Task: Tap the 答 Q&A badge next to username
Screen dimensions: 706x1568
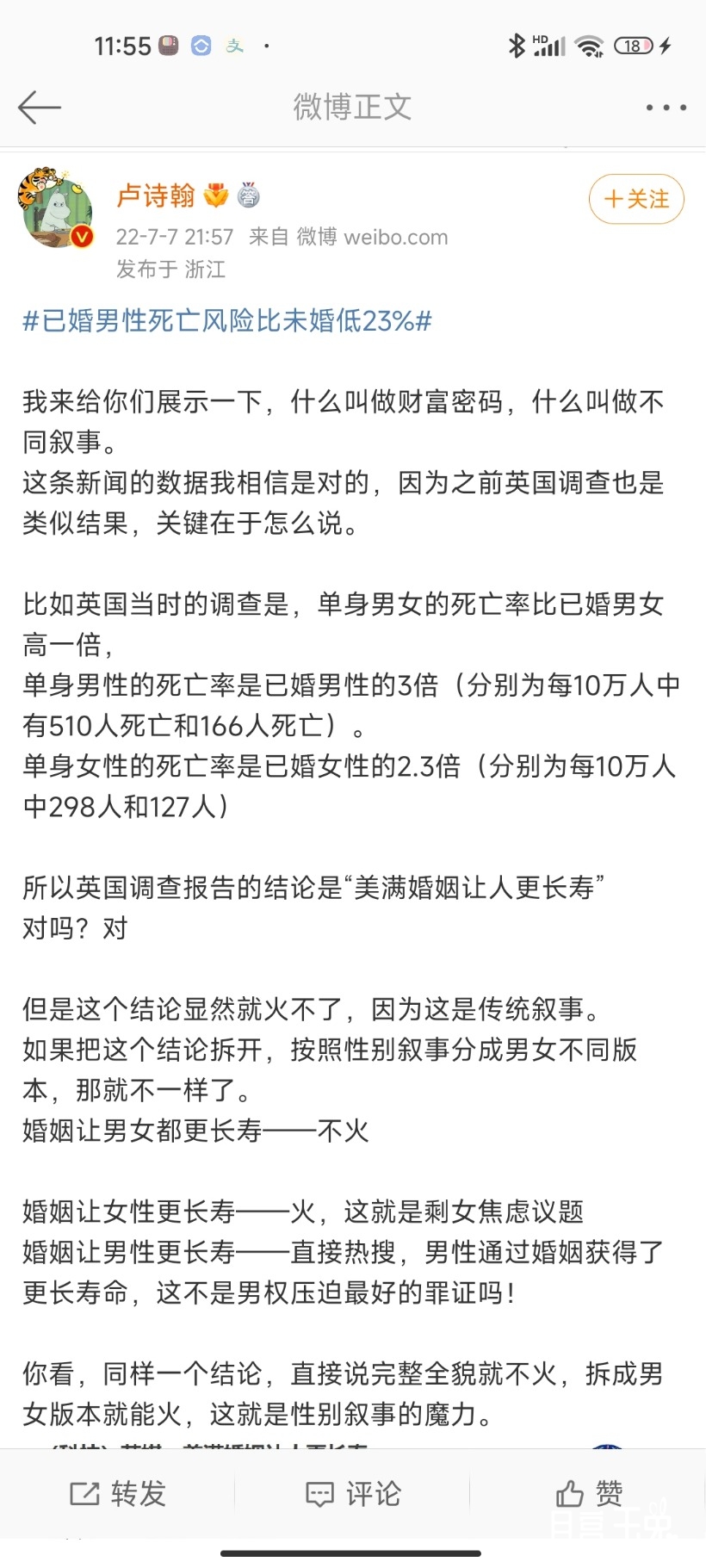Action: coord(248,195)
